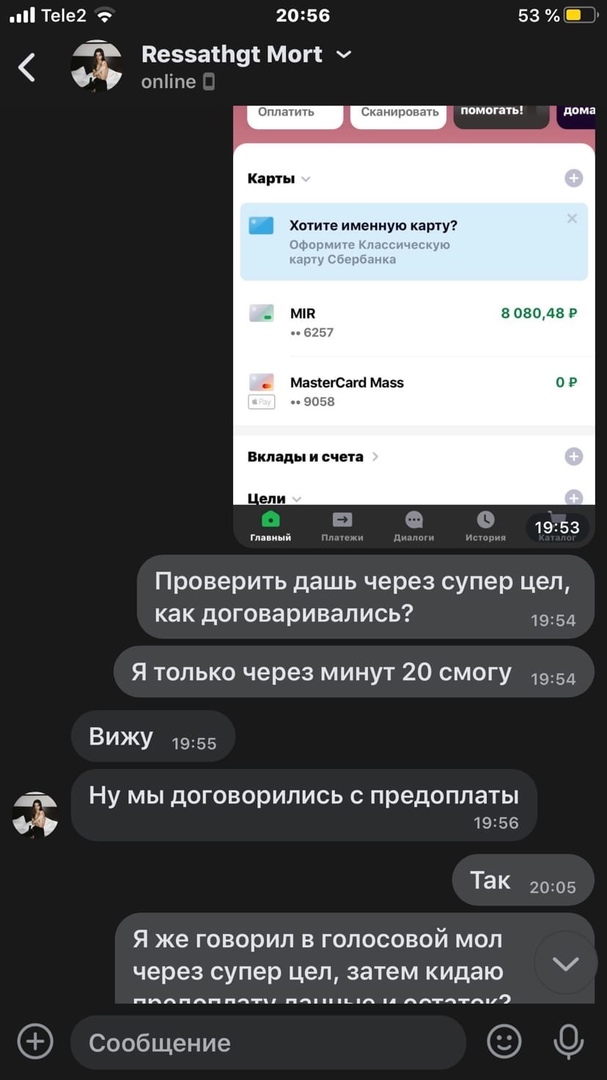607x1080 pixels.
Task: Open the emoji and stickers panel
Action: tap(504, 1042)
